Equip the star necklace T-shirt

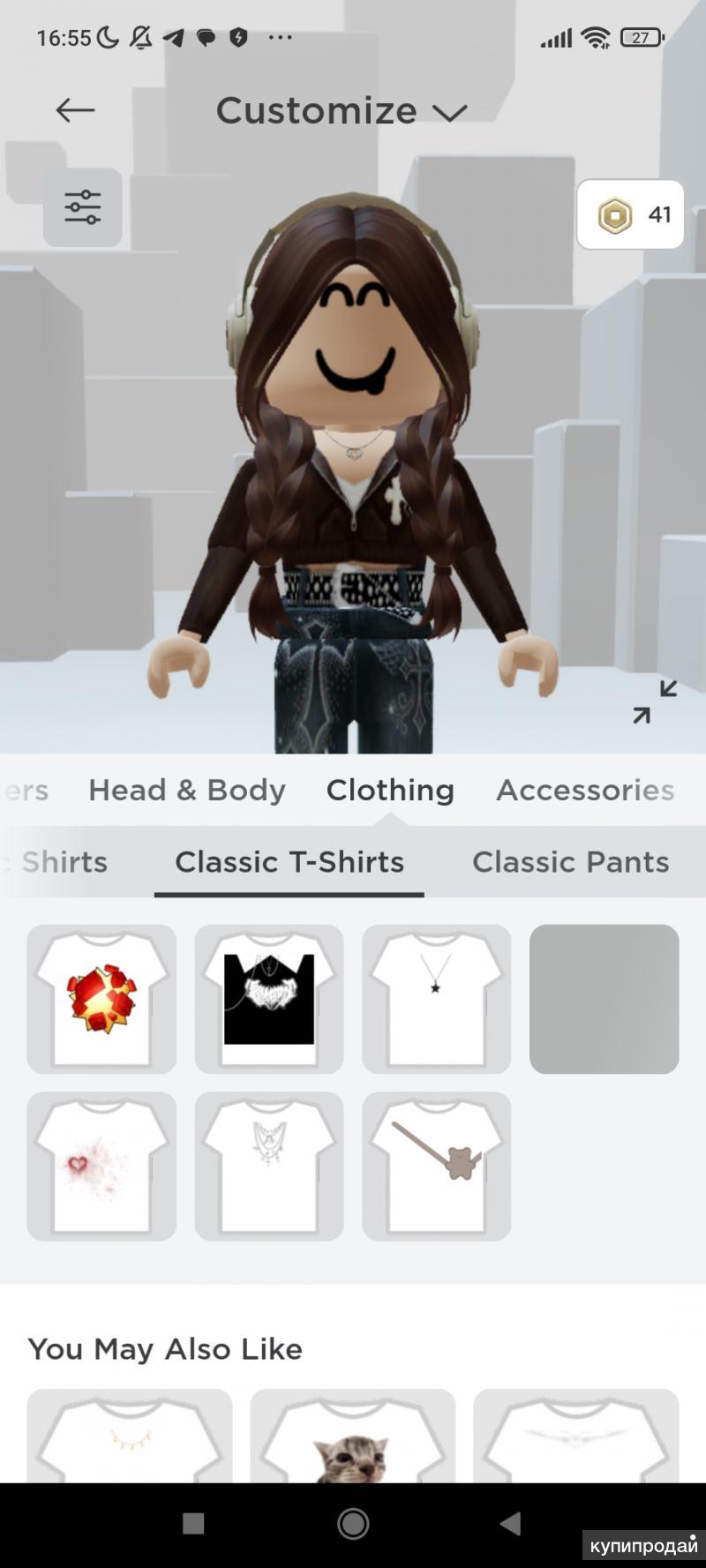[437, 999]
